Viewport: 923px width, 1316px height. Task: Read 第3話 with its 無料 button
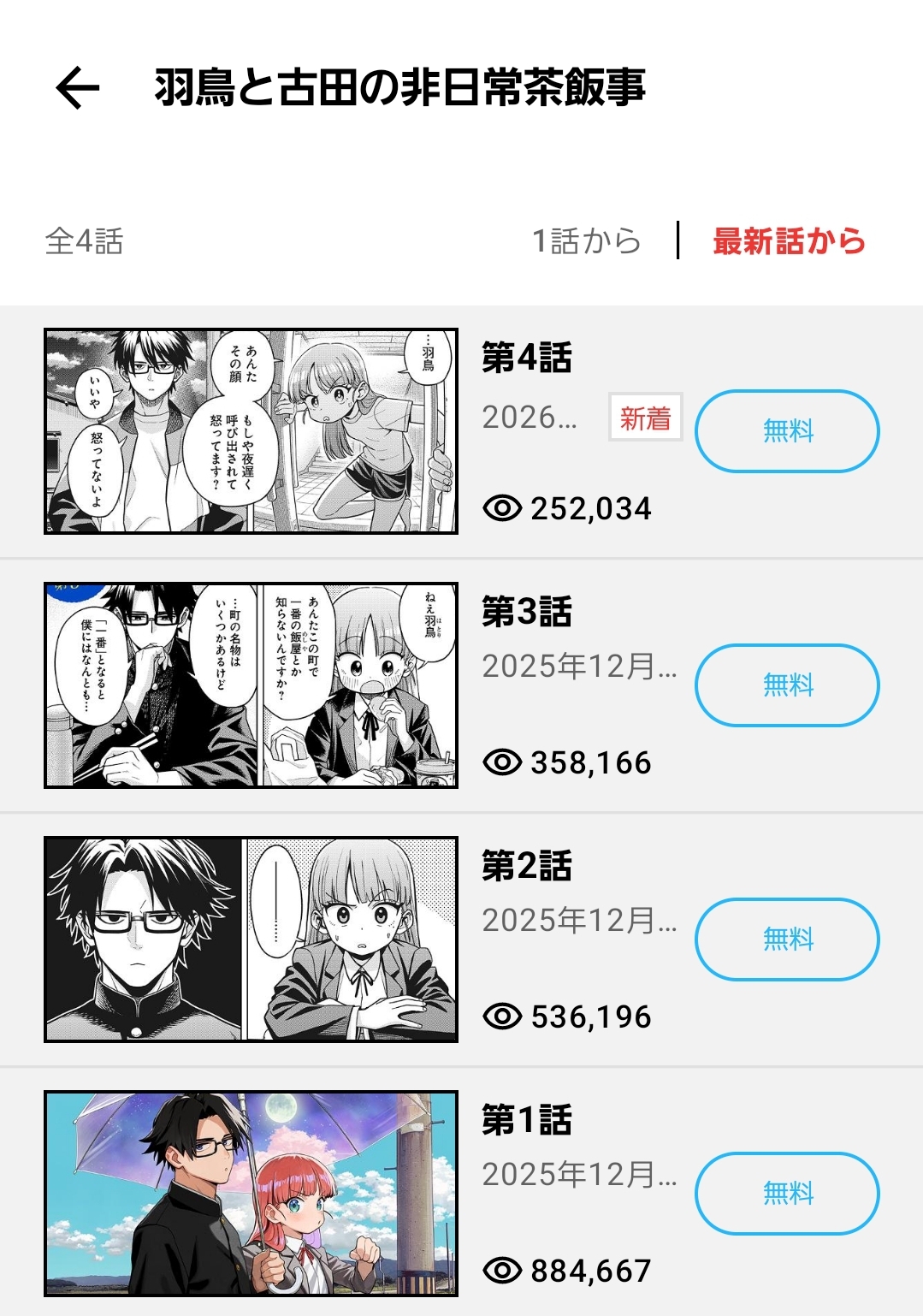(787, 685)
